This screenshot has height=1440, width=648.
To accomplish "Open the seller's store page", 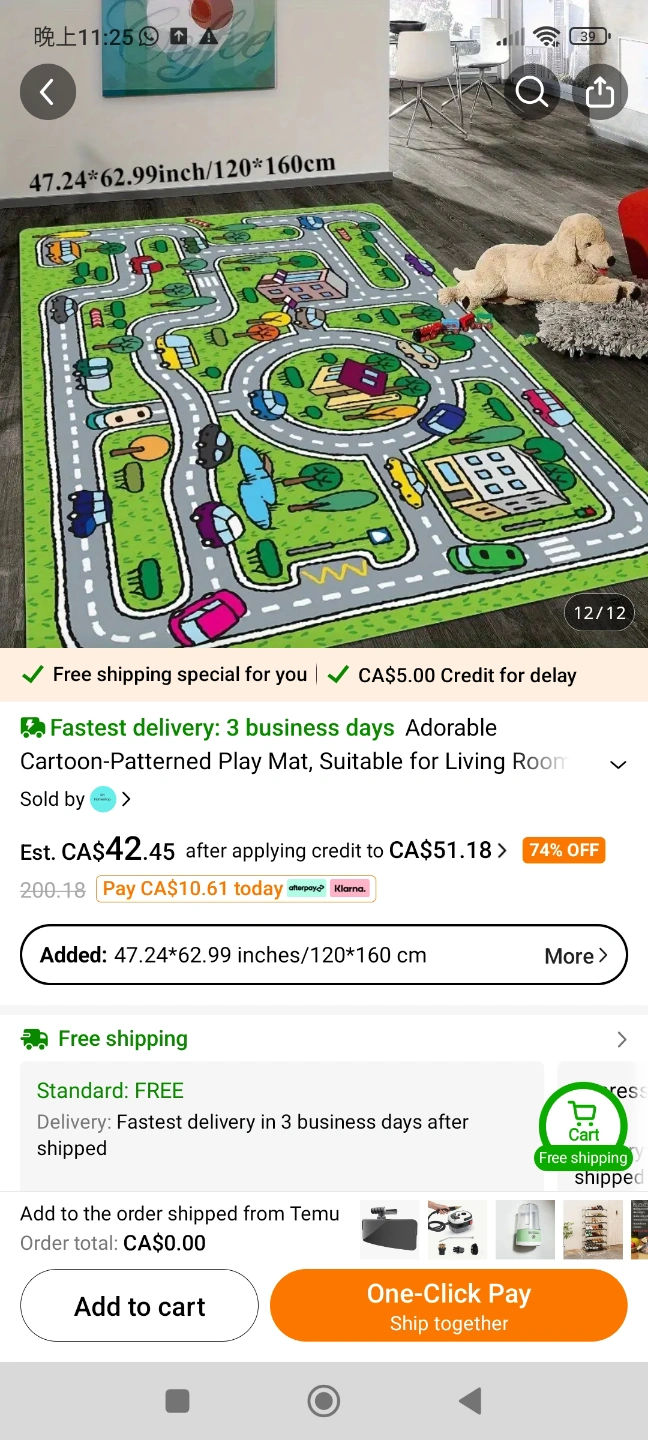I will tap(76, 799).
